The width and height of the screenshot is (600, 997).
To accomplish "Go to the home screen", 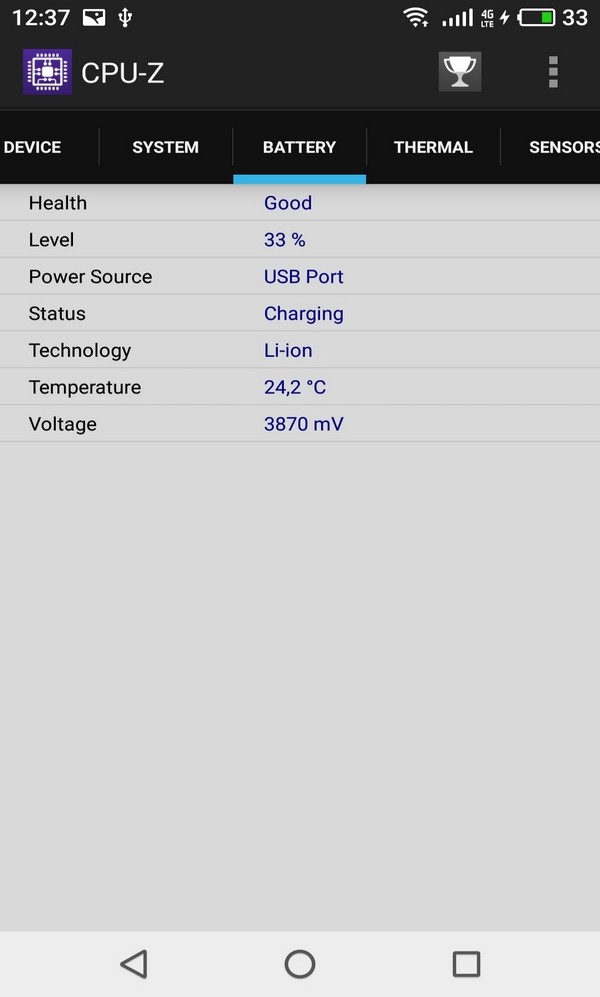I will [x=300, y=964].
